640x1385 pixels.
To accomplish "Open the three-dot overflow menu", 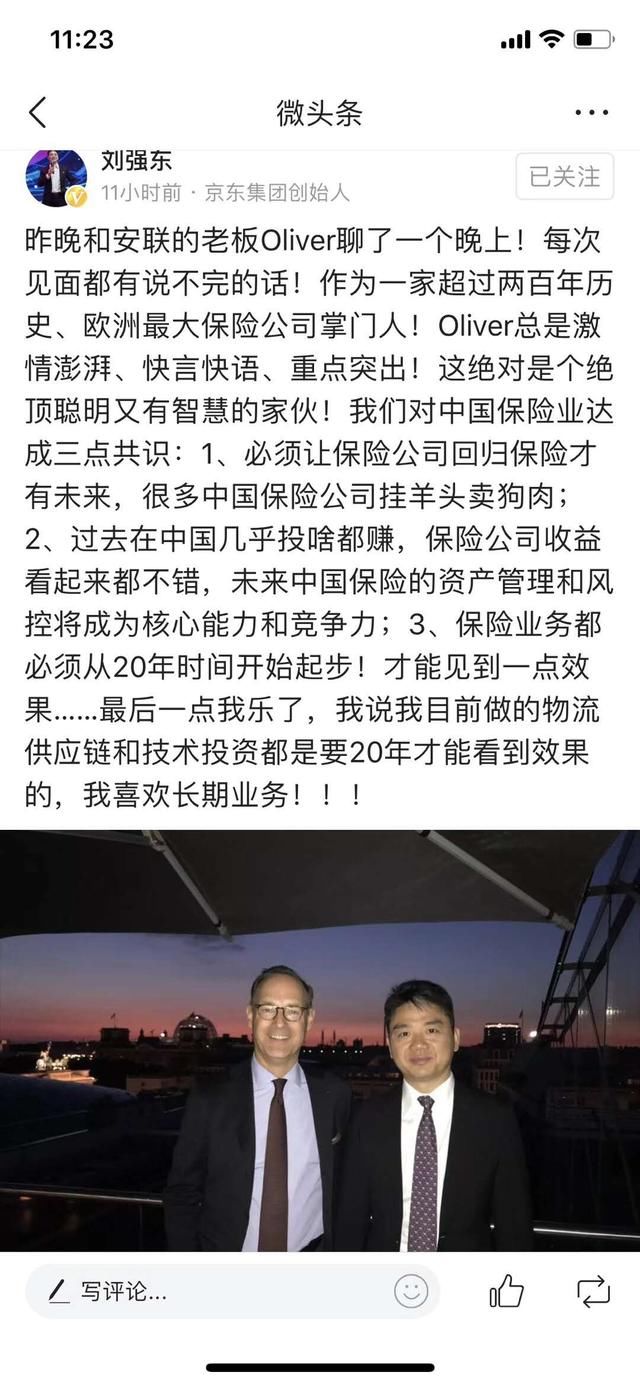I will [592, 113].
